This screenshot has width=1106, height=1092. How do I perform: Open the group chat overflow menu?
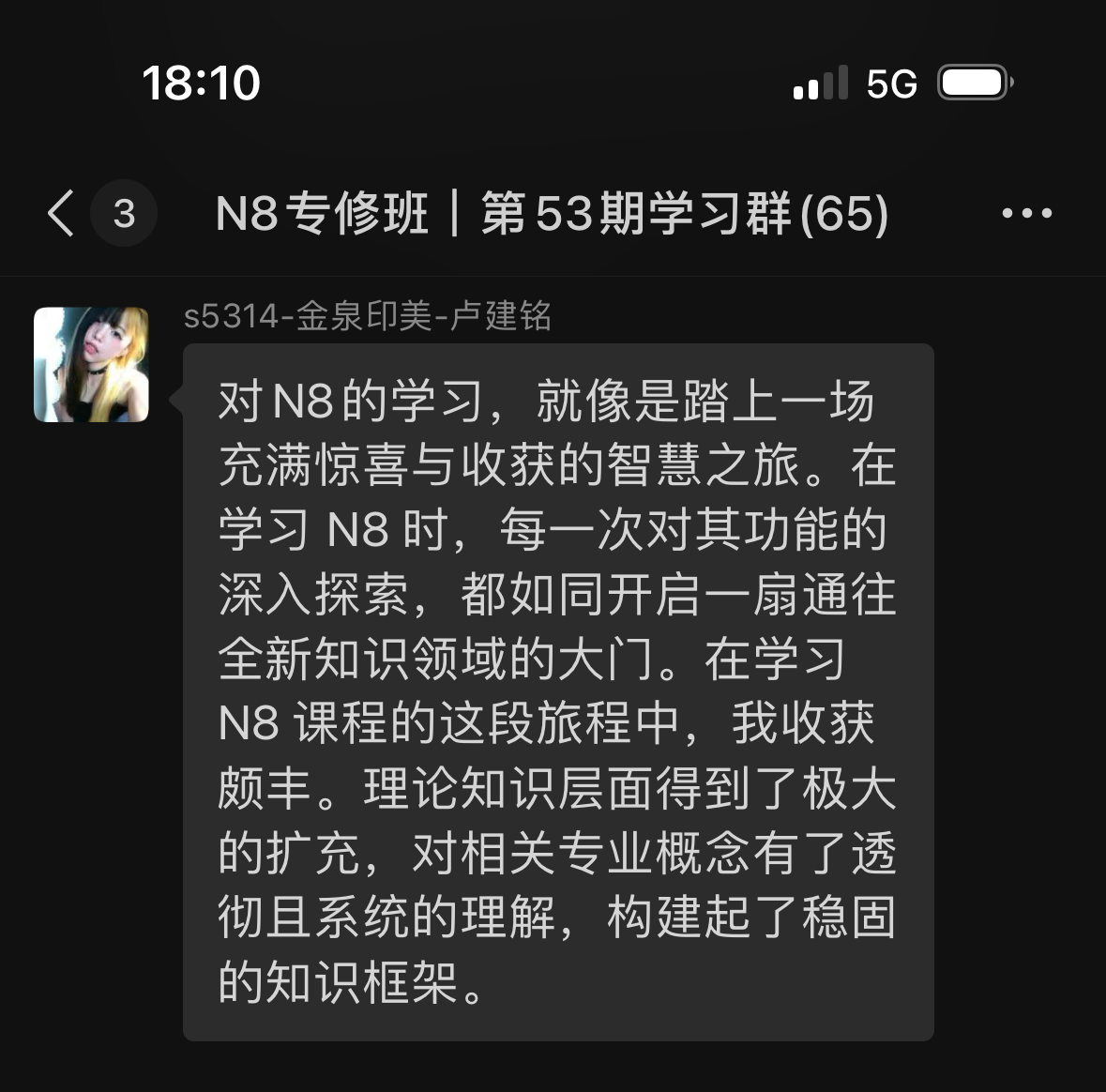pos(1026,214)
